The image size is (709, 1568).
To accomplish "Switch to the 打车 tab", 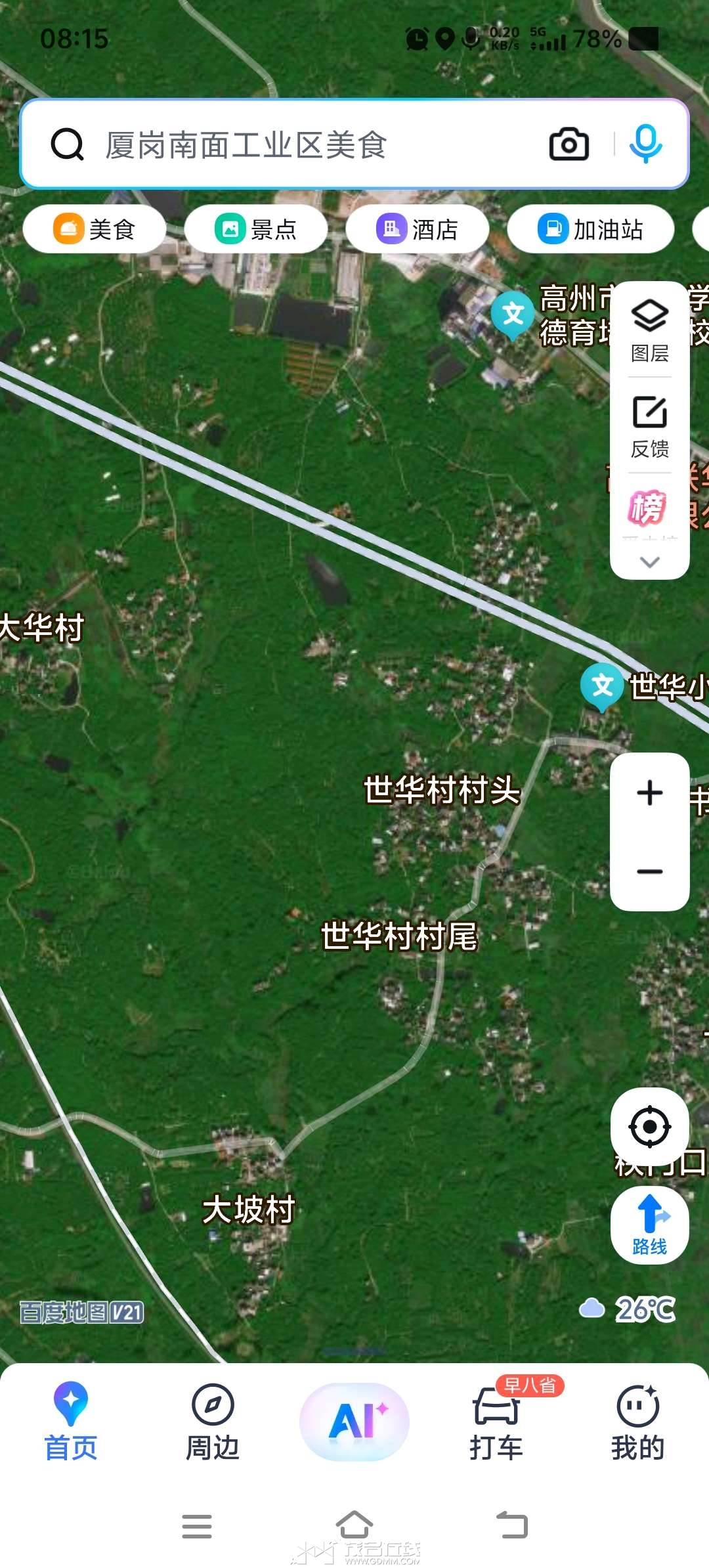I will 496,1422.
